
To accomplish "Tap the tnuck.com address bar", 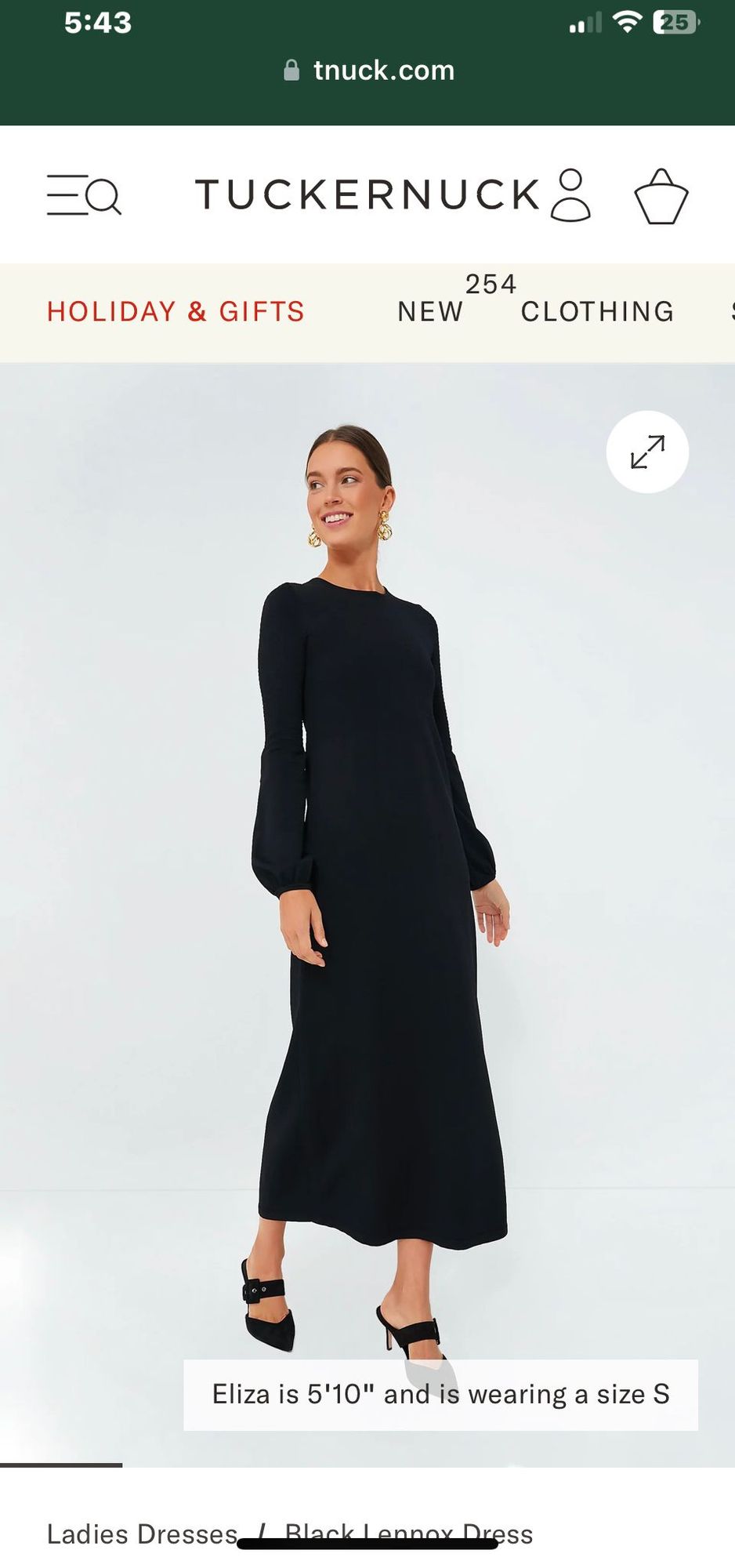I will [x=368, y=71].
